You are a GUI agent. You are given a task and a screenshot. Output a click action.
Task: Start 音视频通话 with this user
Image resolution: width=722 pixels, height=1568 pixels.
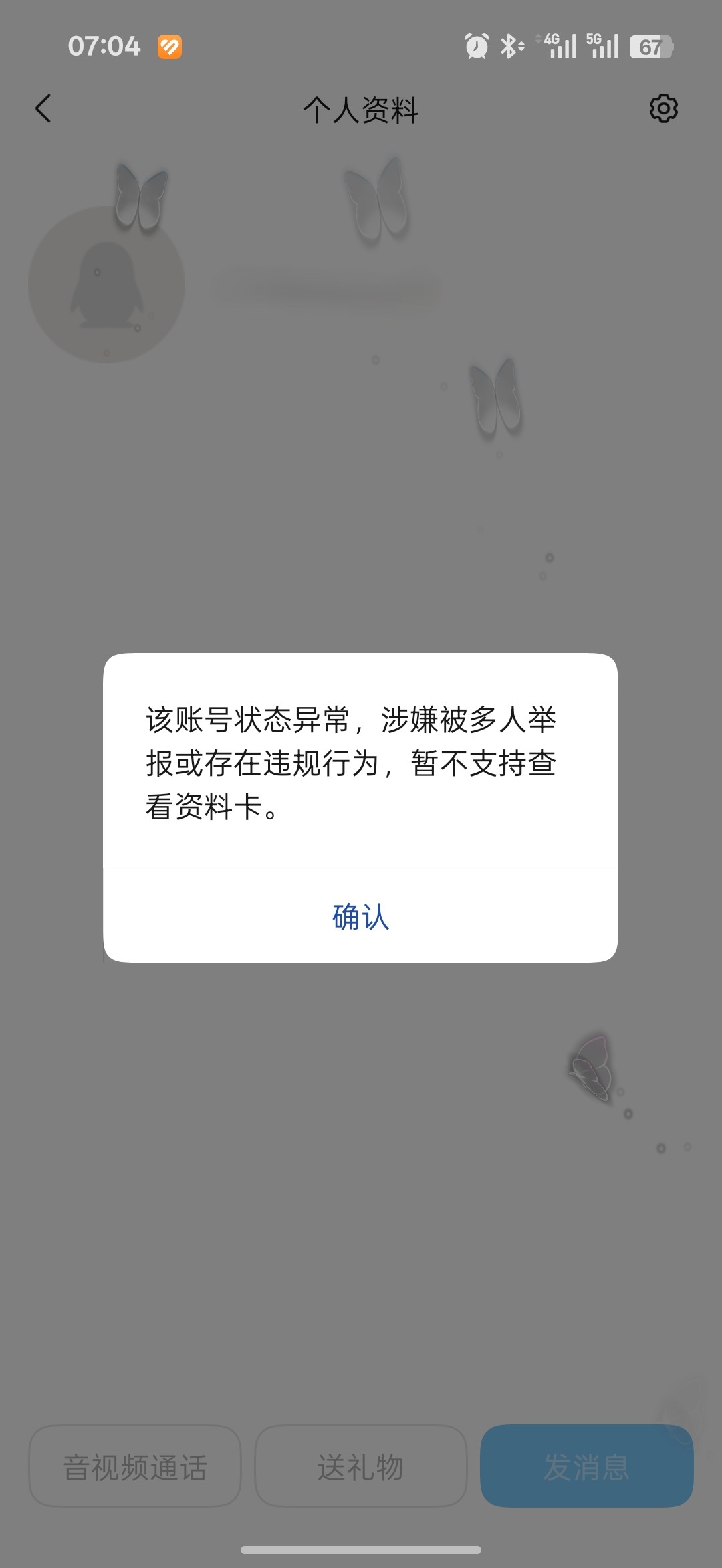(135, 1466)
